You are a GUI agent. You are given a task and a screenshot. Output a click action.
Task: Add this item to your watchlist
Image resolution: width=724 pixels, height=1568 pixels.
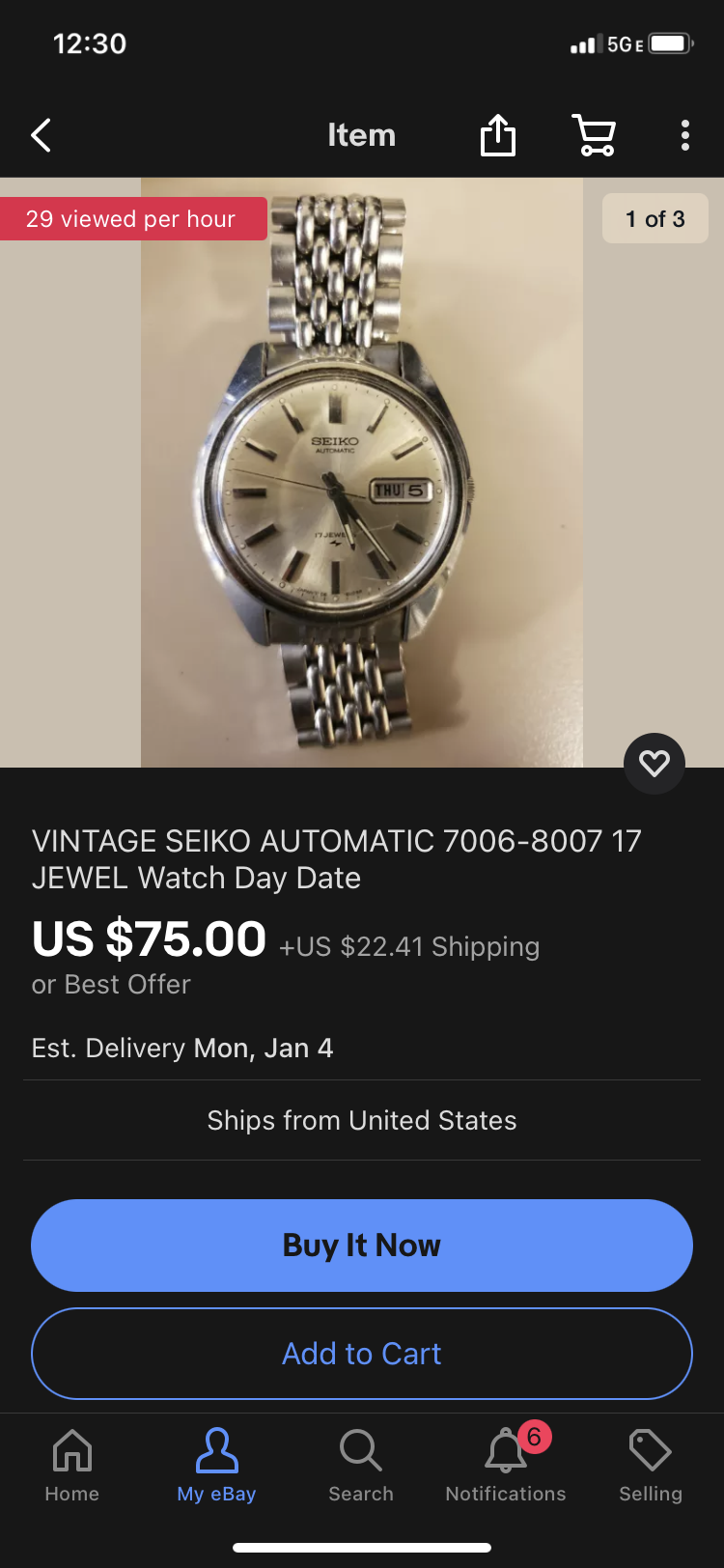tap(654, 764)
